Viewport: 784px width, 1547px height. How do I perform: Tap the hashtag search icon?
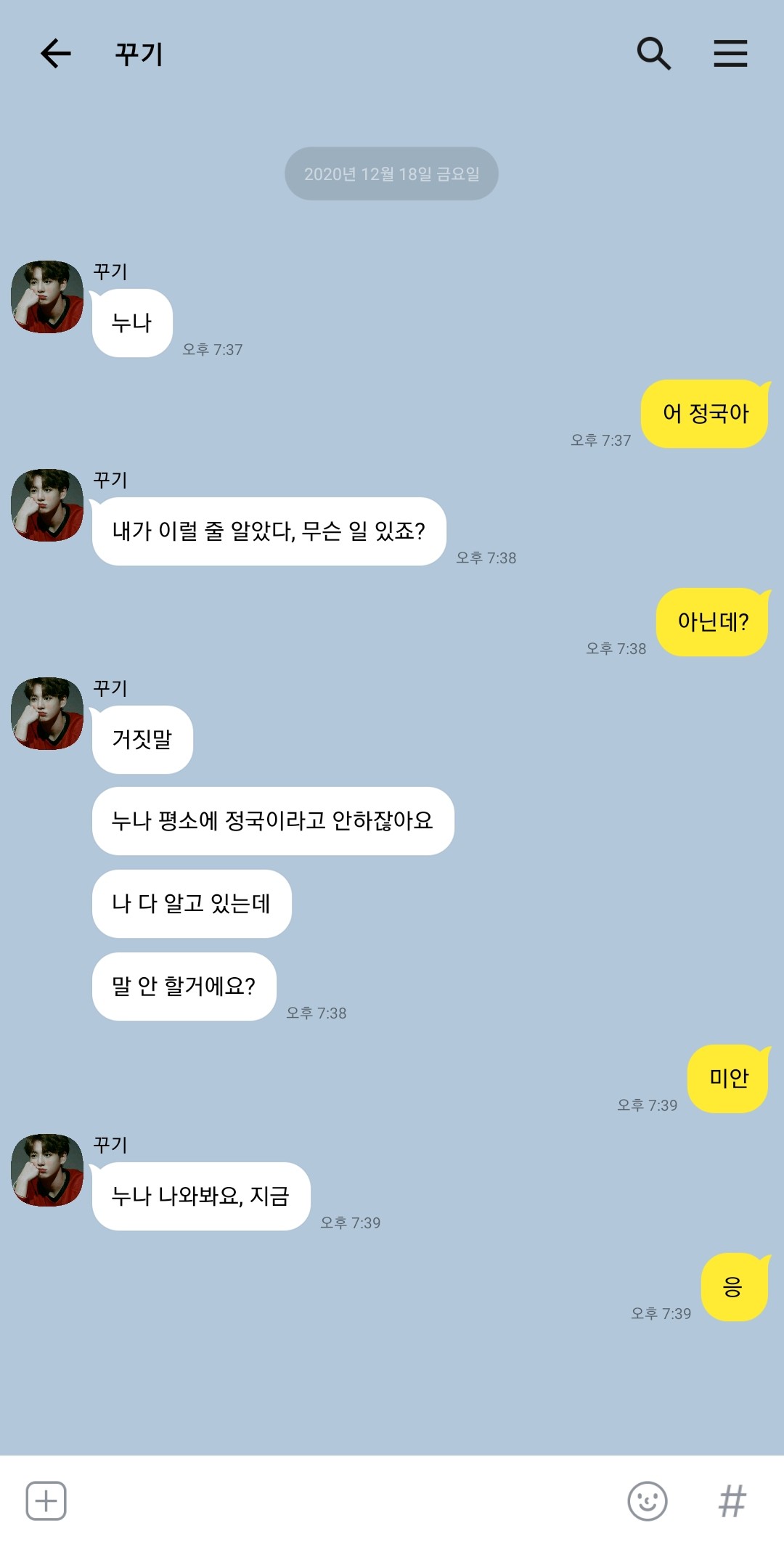[732, 1501]
